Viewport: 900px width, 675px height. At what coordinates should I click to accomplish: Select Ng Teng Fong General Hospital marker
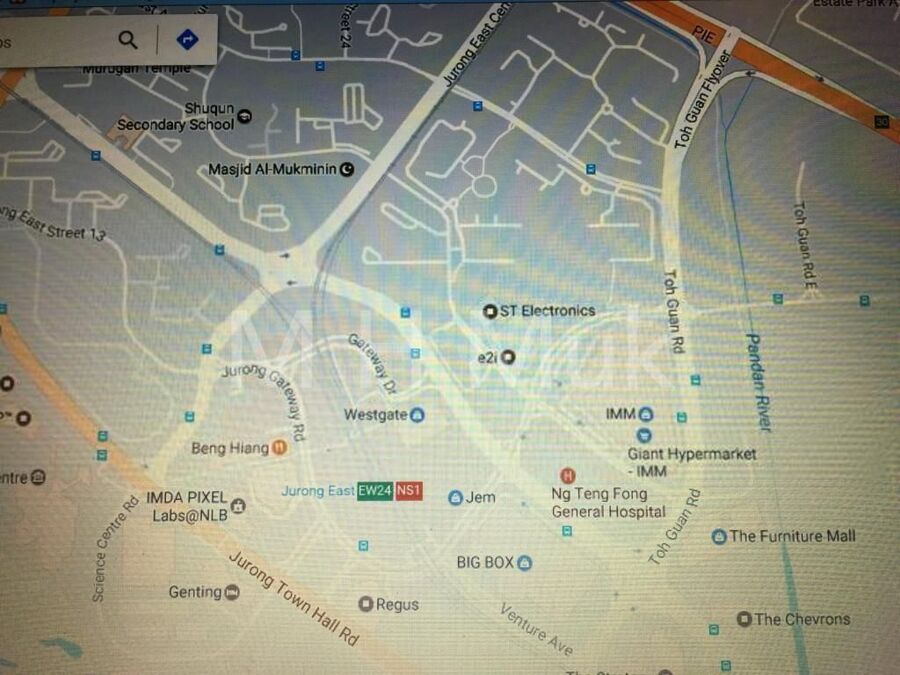[568, 476]
